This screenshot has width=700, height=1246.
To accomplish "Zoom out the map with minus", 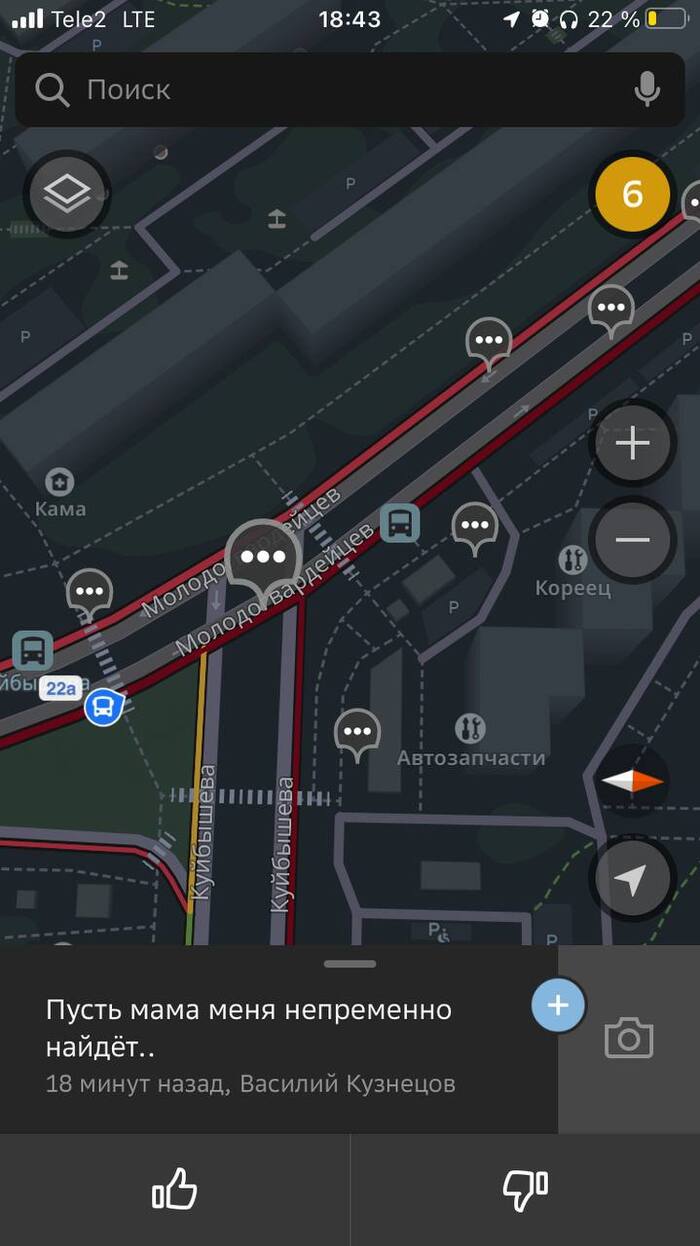I will 632,540.
